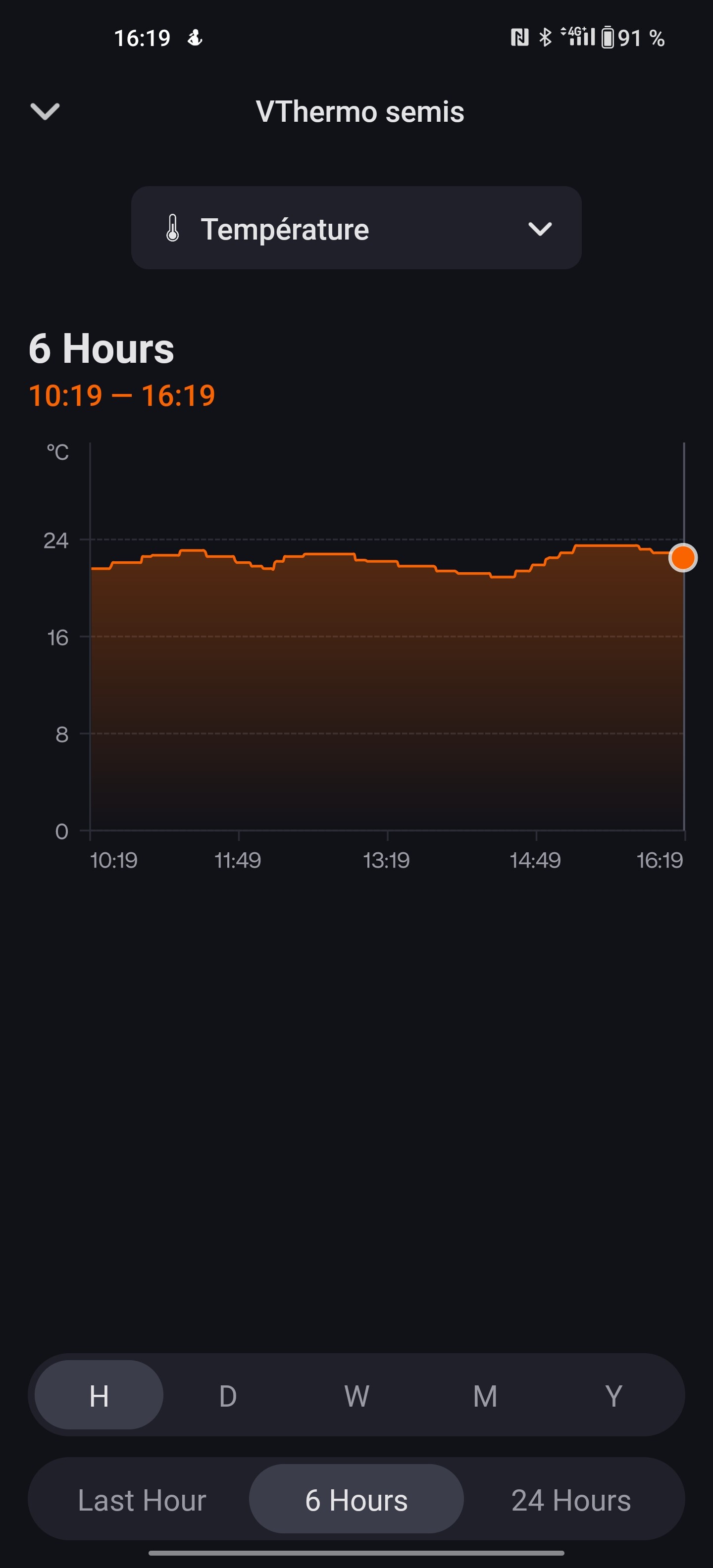
Task: Switch to the M monthly view
Action: click(485, 1395)
